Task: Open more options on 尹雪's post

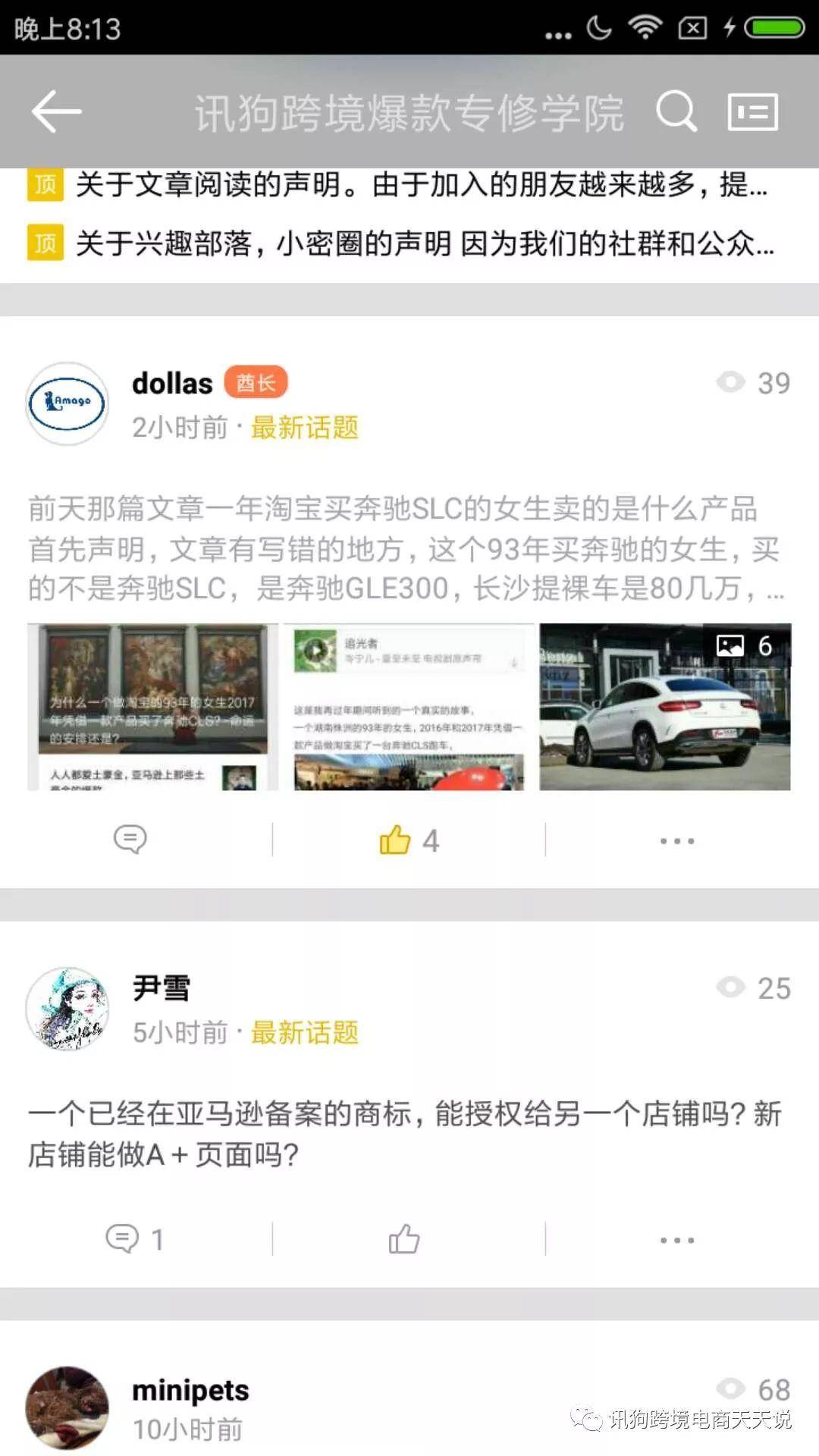Action: click(x=676, y=1240)
